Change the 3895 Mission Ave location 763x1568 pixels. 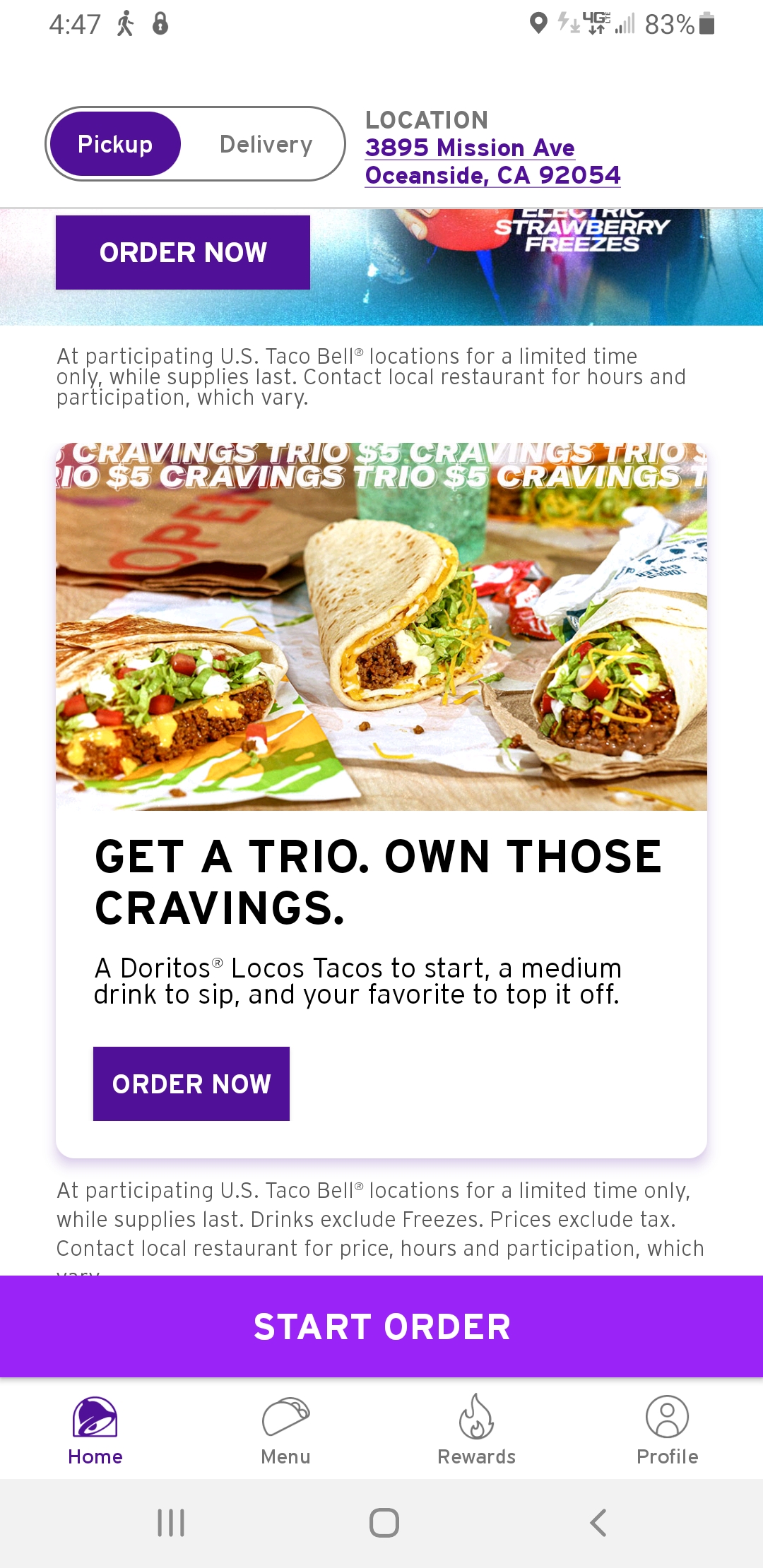492,161
